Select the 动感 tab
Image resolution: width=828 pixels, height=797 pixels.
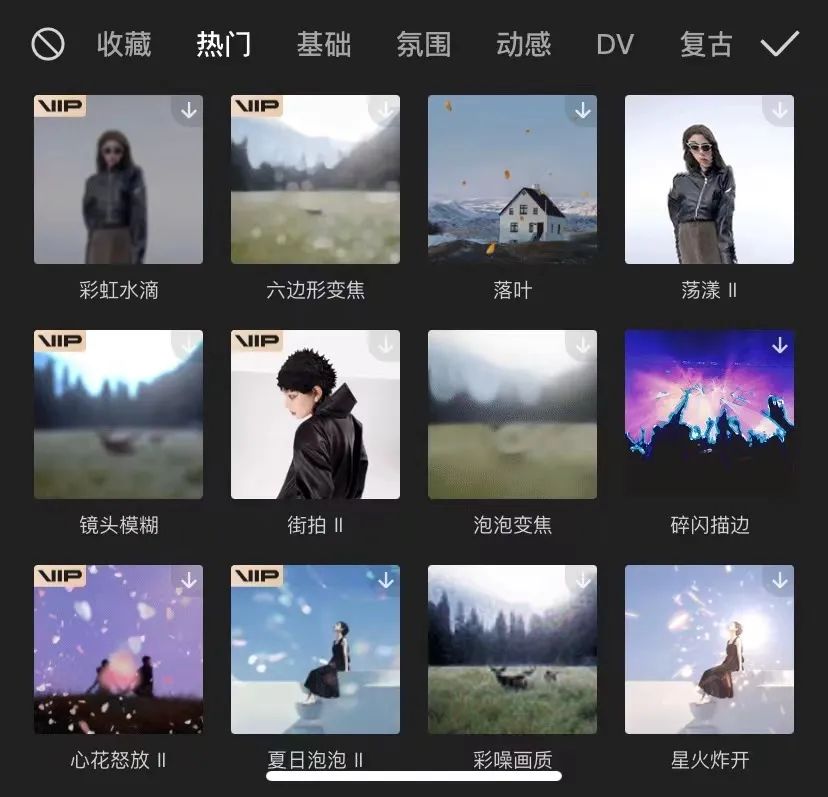click(524, 45)
